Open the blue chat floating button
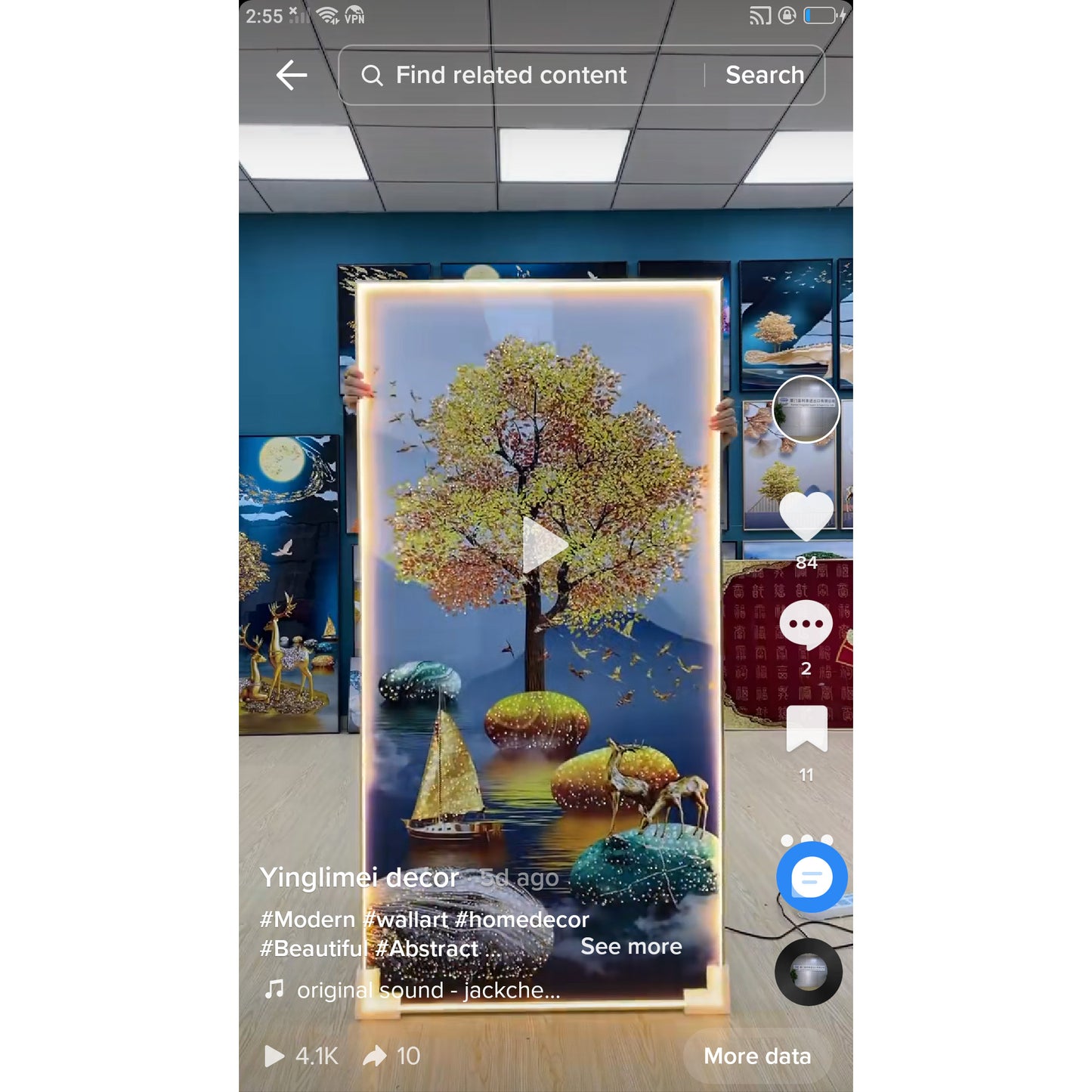 pos(812,878)
